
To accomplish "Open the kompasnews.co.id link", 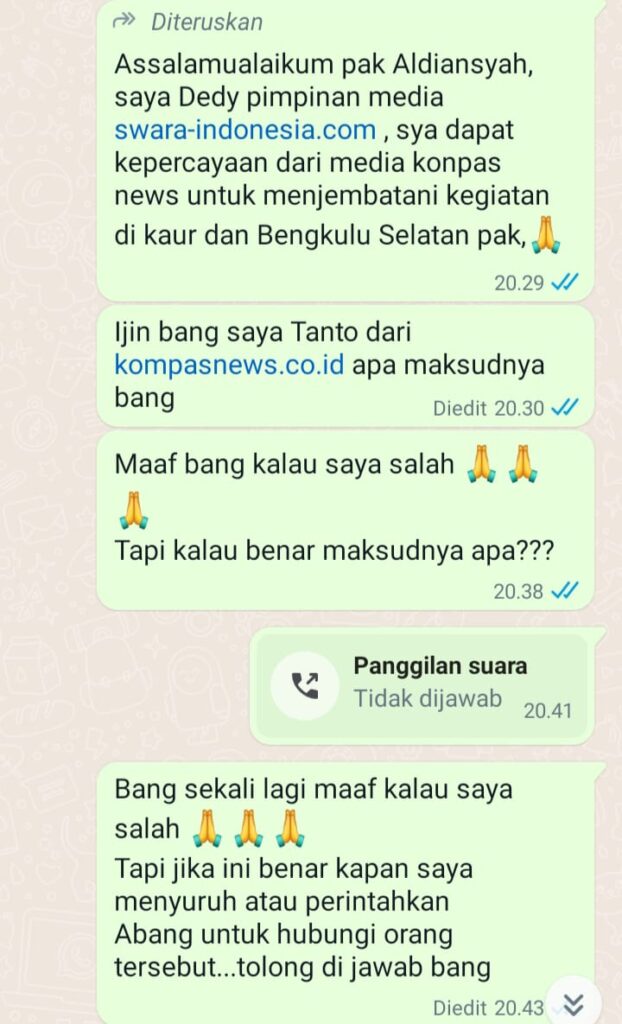I will tap(229, 365).
